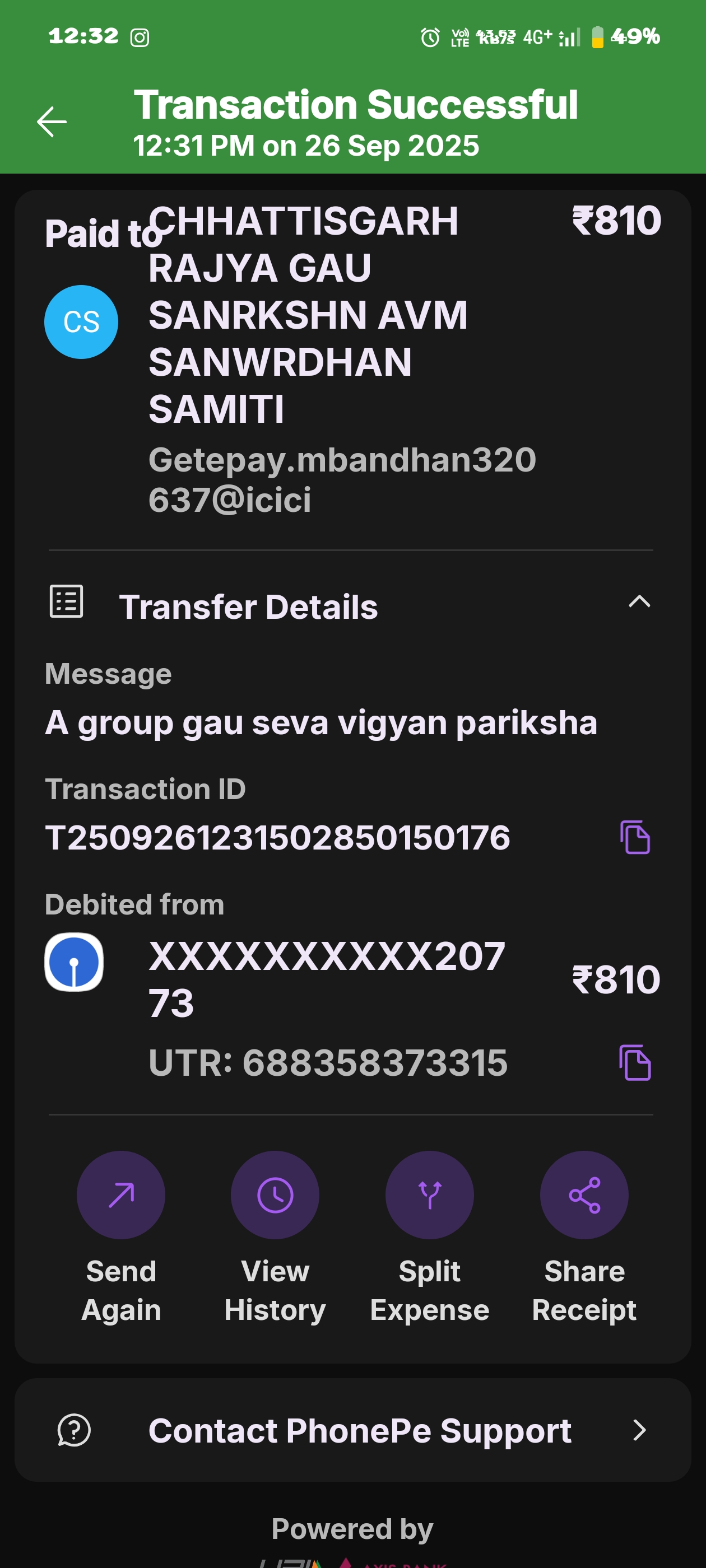Tap Send Again to repeat payment
This screenshot has width=706, height=1568.
120,1196
